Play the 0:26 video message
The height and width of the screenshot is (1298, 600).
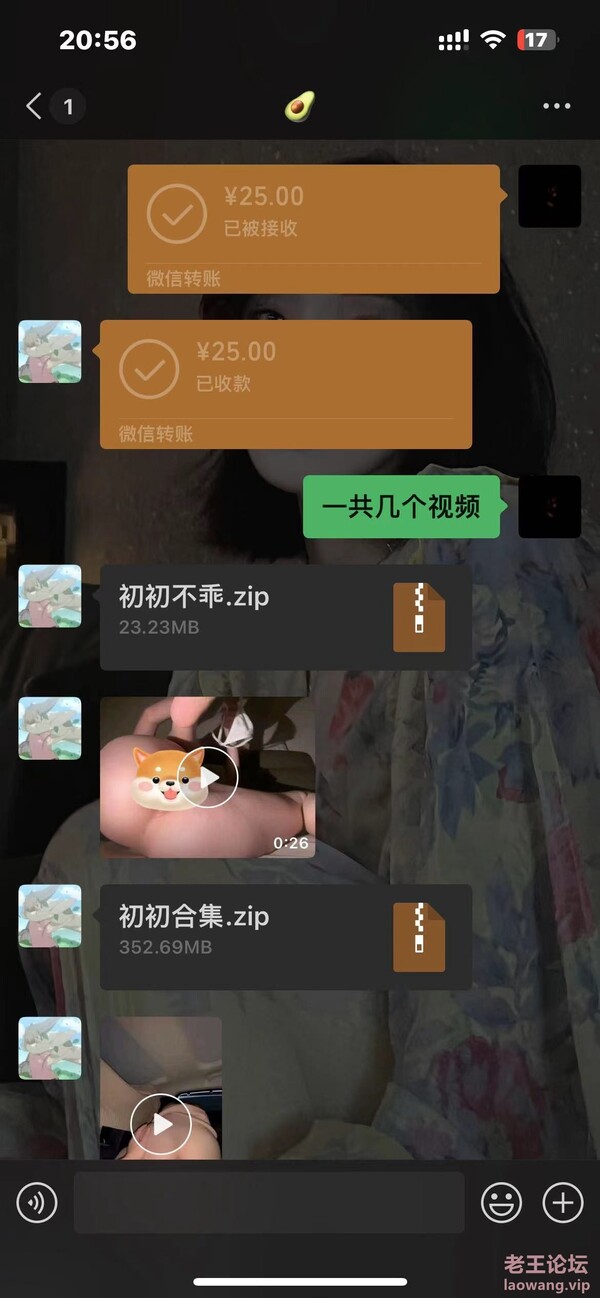click(x=208, y=777)
